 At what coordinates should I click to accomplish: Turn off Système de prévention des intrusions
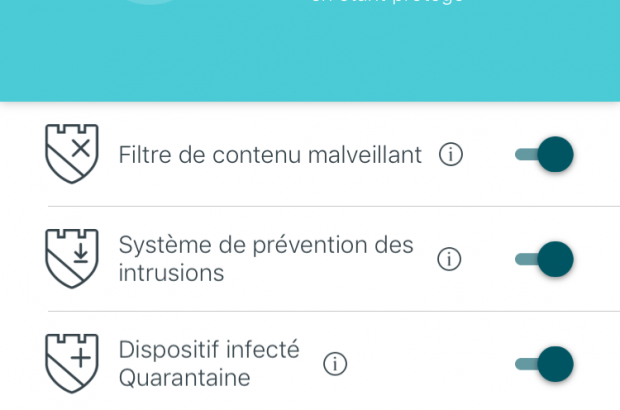pos(545,259)
